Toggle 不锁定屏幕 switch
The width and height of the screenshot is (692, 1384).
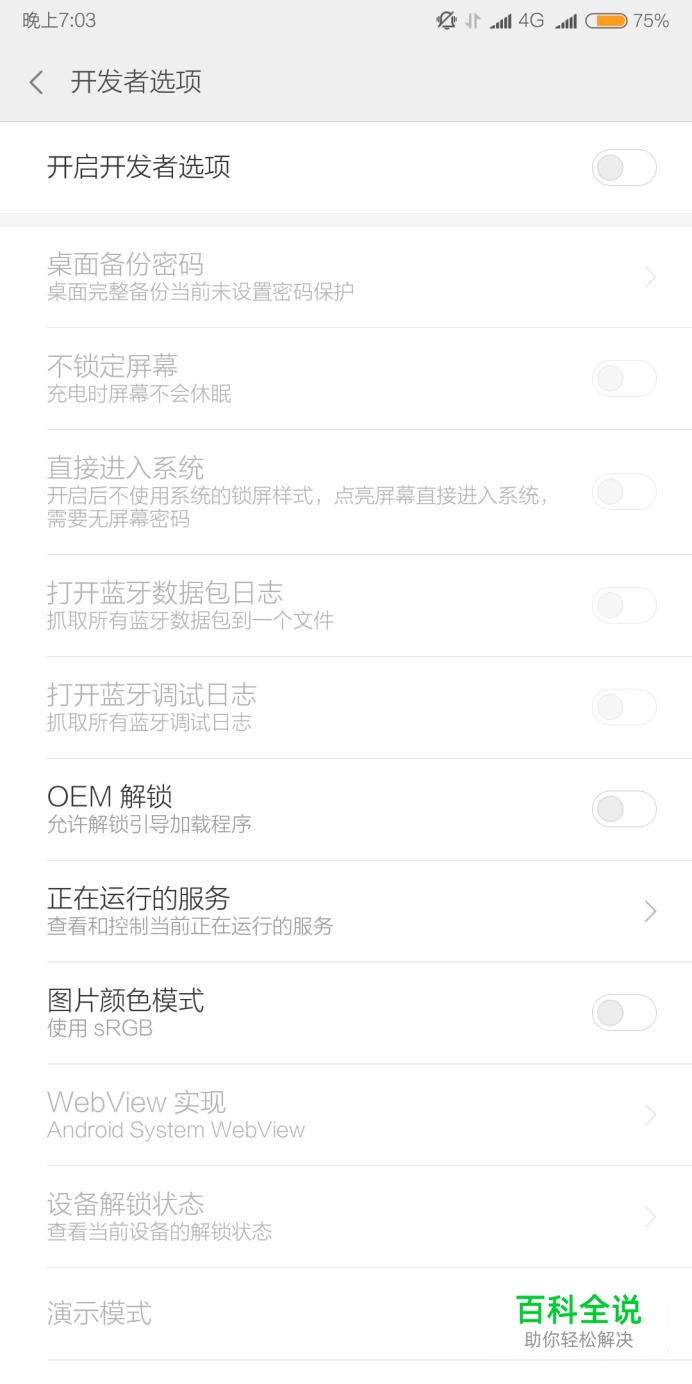pyautogui.click(x=624, y=379)
